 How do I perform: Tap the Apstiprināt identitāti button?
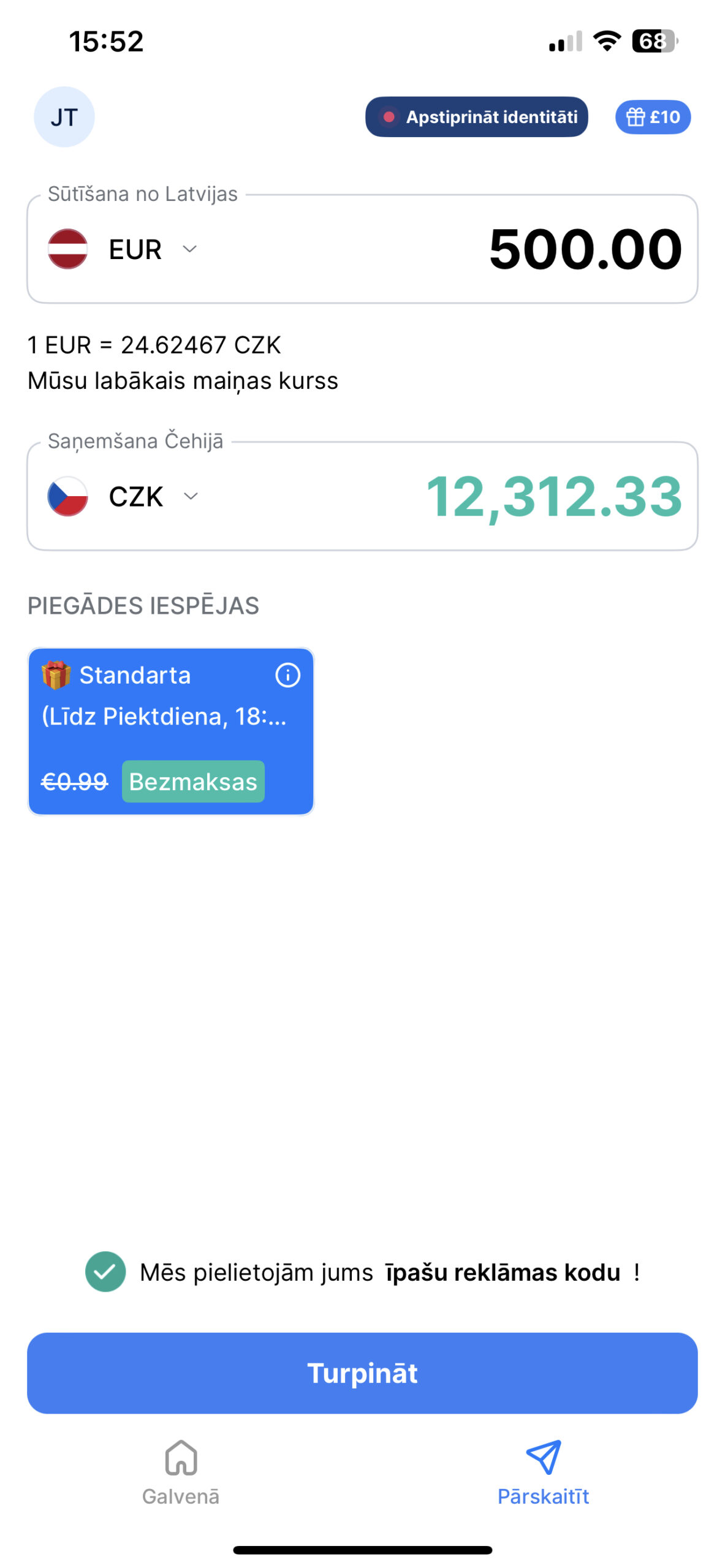tap(476, 117)
